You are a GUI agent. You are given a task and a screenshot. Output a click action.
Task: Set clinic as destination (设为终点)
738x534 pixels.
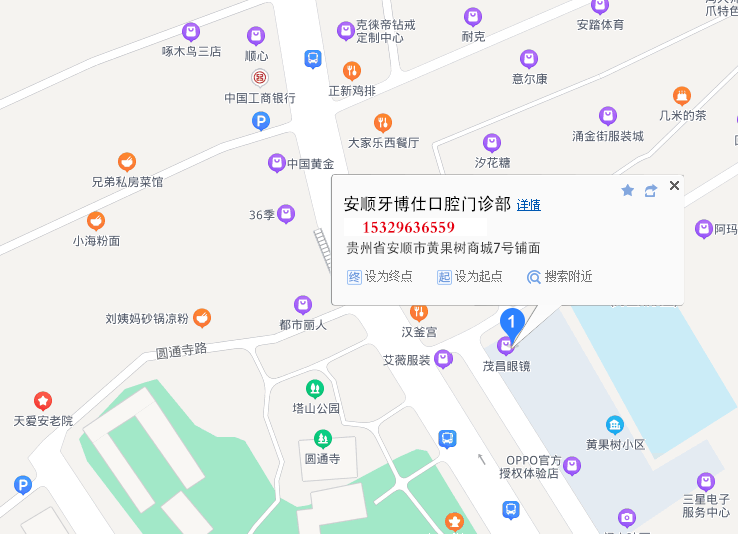coord(380,277)
